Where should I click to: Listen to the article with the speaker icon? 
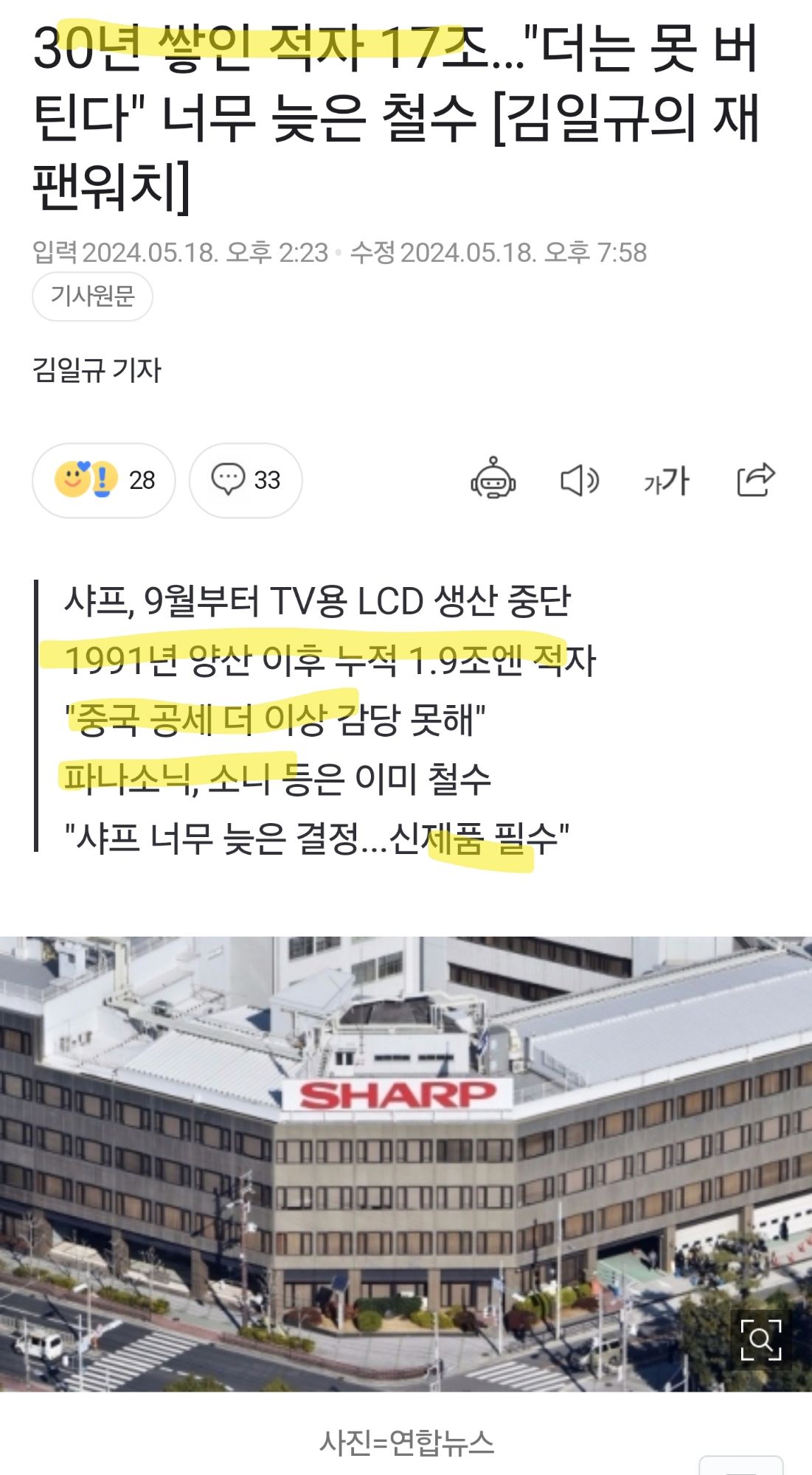[579, 481]
